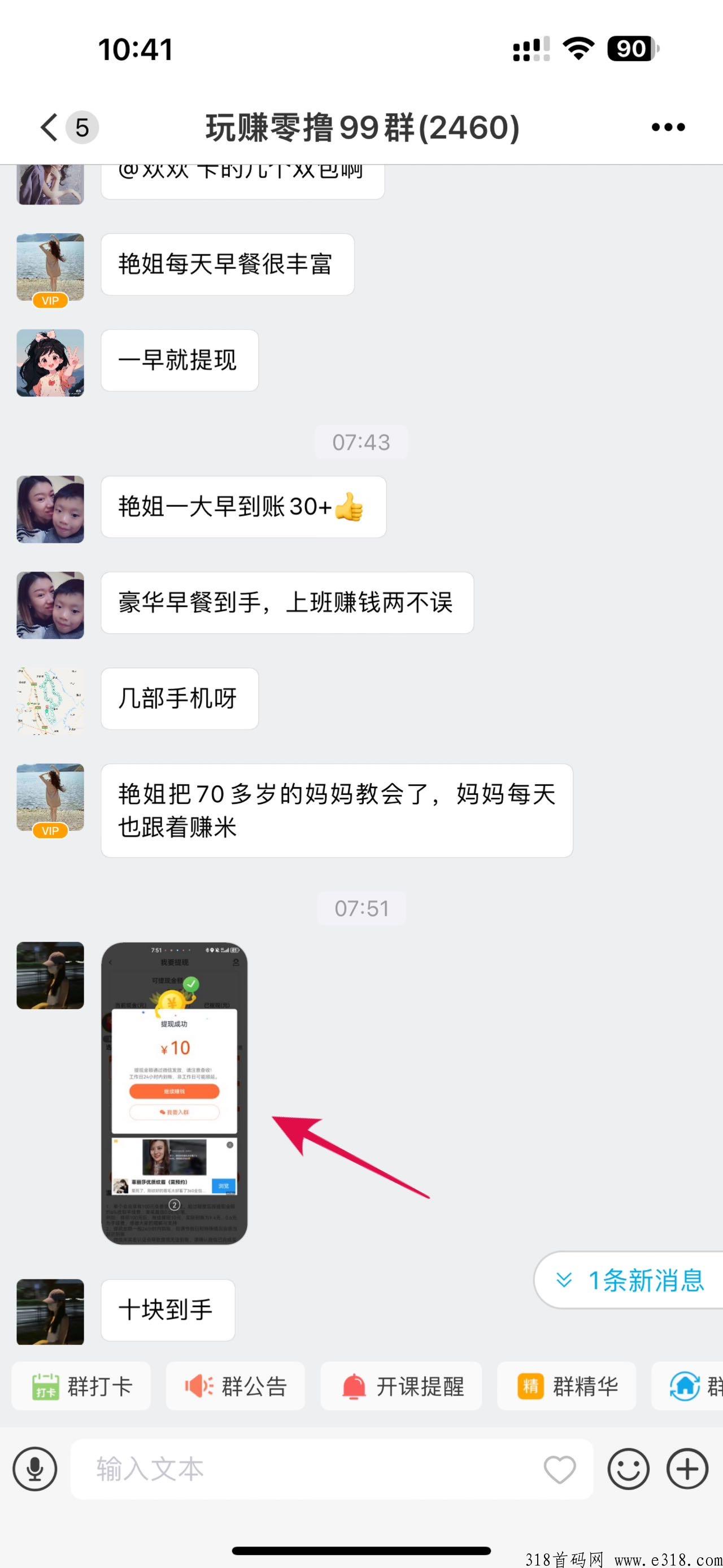Focus the 输入文本 message field

(304, 1469)
